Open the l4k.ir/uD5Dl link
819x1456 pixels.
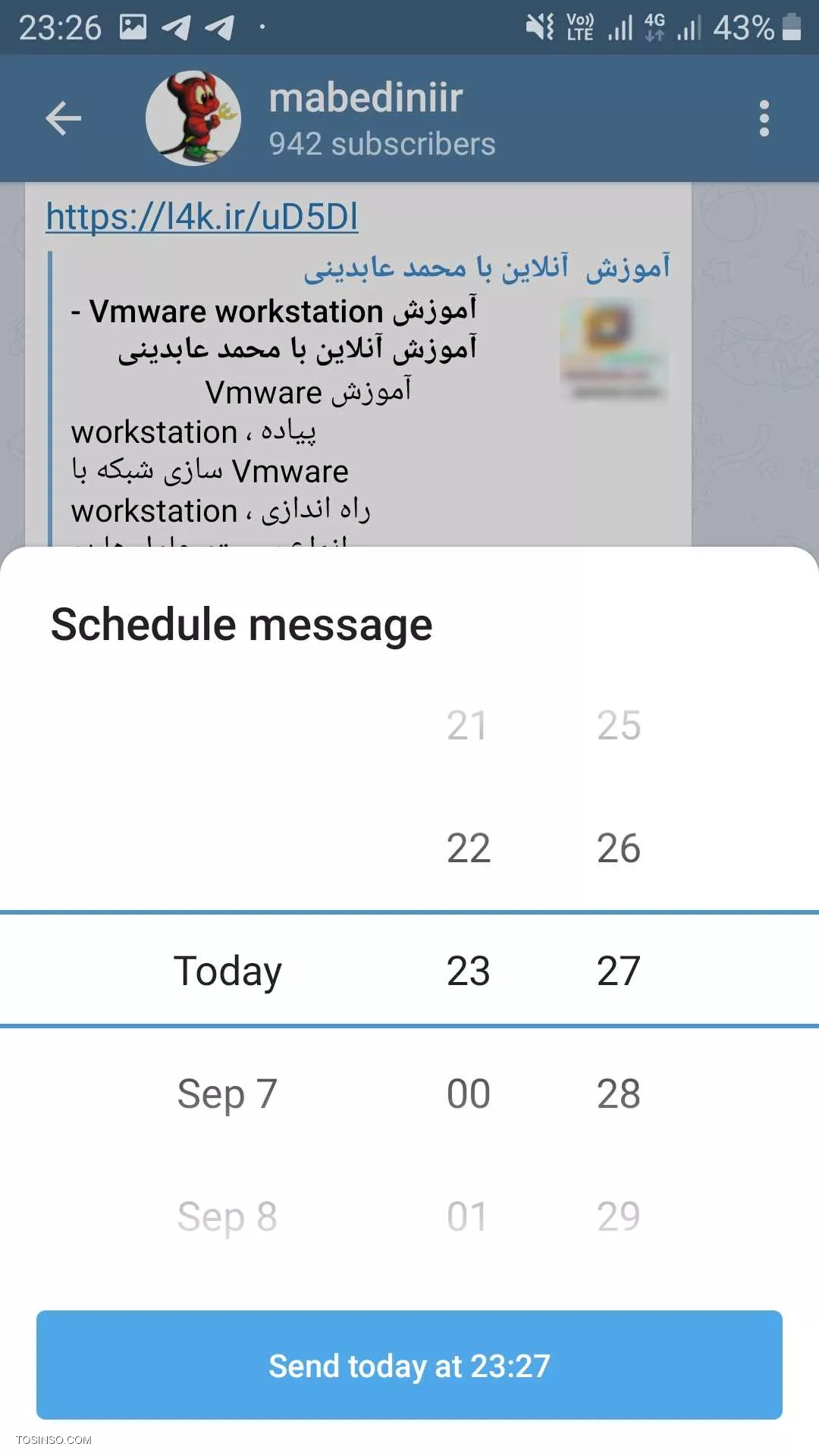[202, 217]
